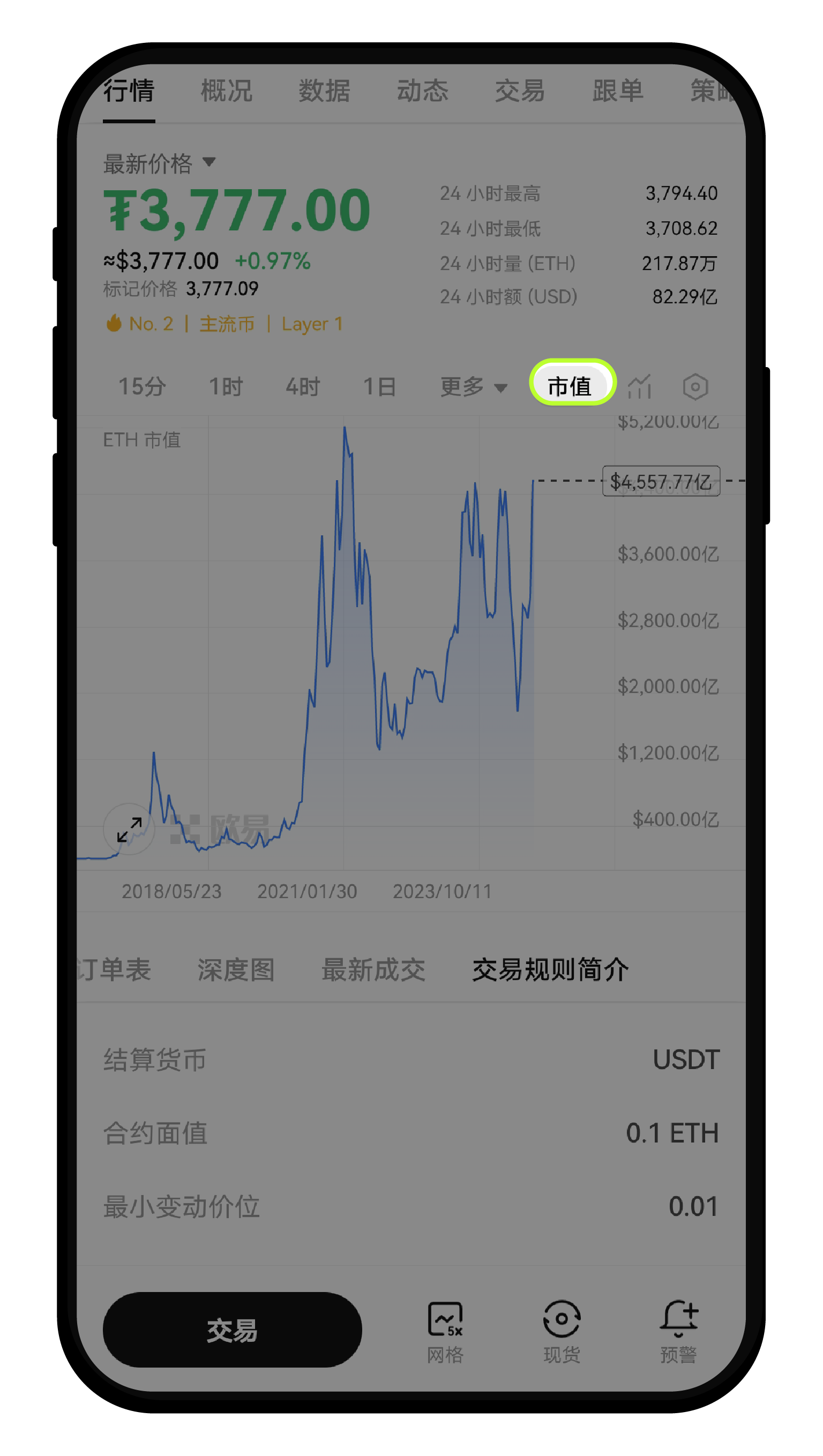
Task: Expand the 更多 timeframe dropdown
Action: (x=461, y=386)
